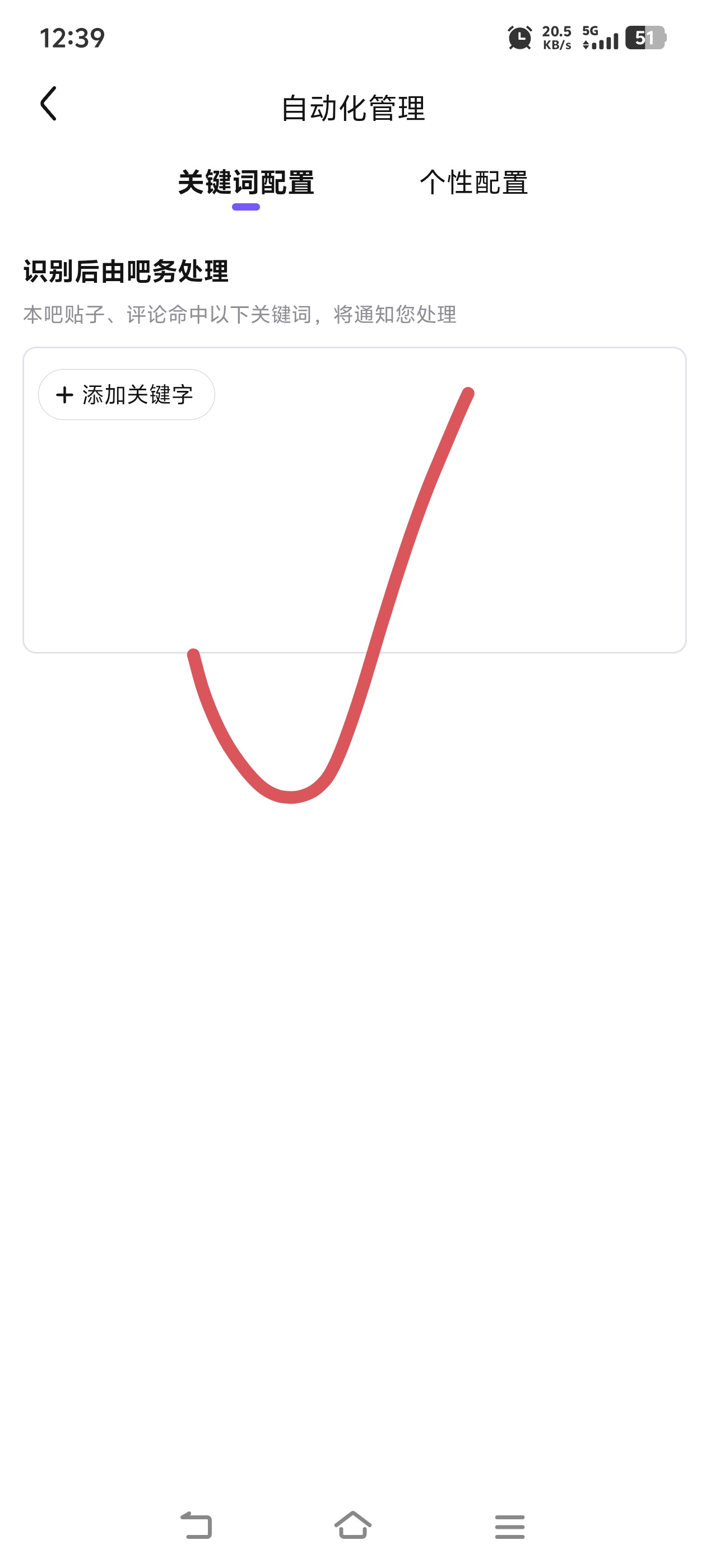Go back from 自动化管理 page
This screenshot has height=1568, width=706.
[x=49, y=104]
